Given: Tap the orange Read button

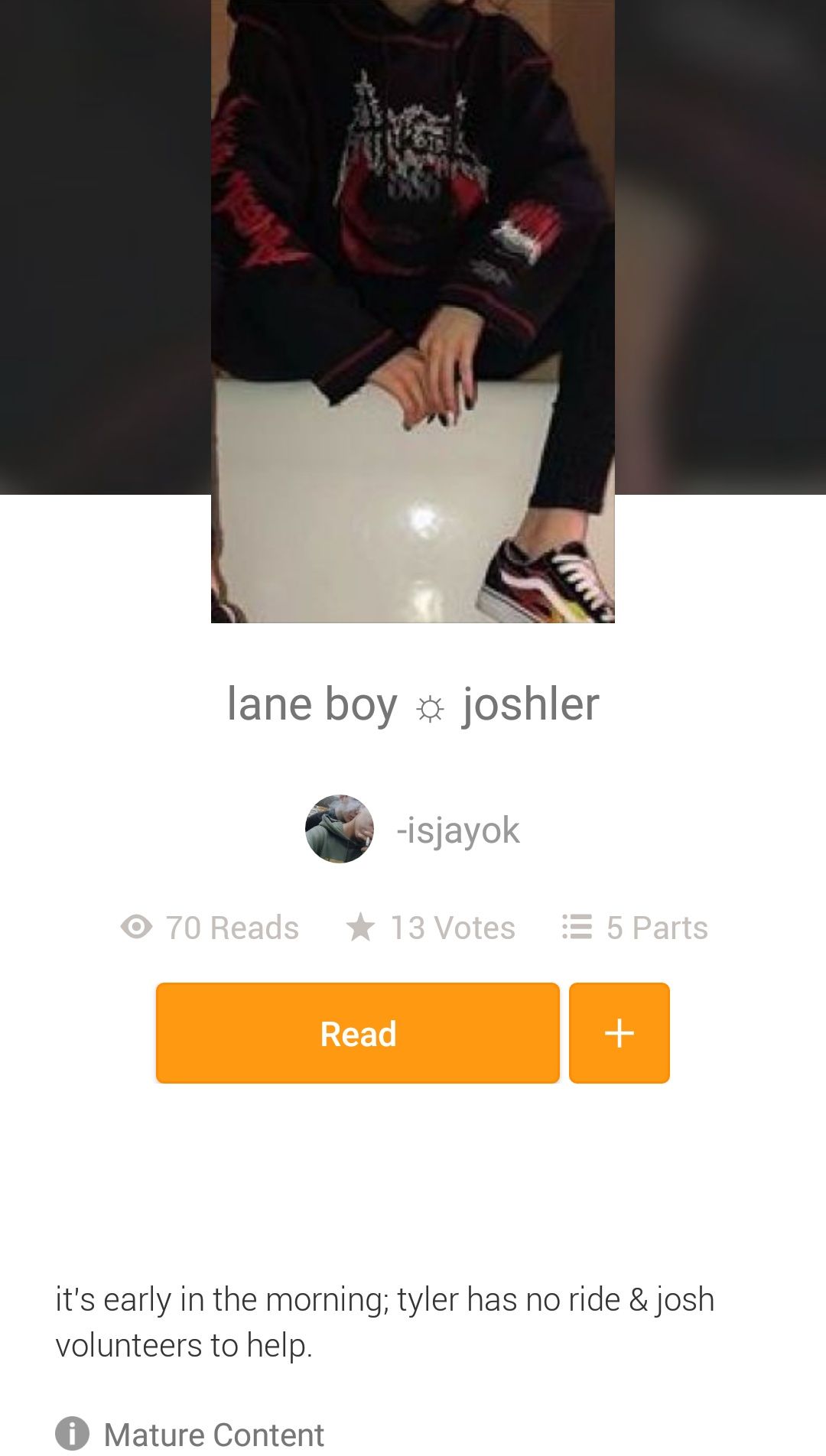Looking at the screenshot, I should tap(357, 1033).
